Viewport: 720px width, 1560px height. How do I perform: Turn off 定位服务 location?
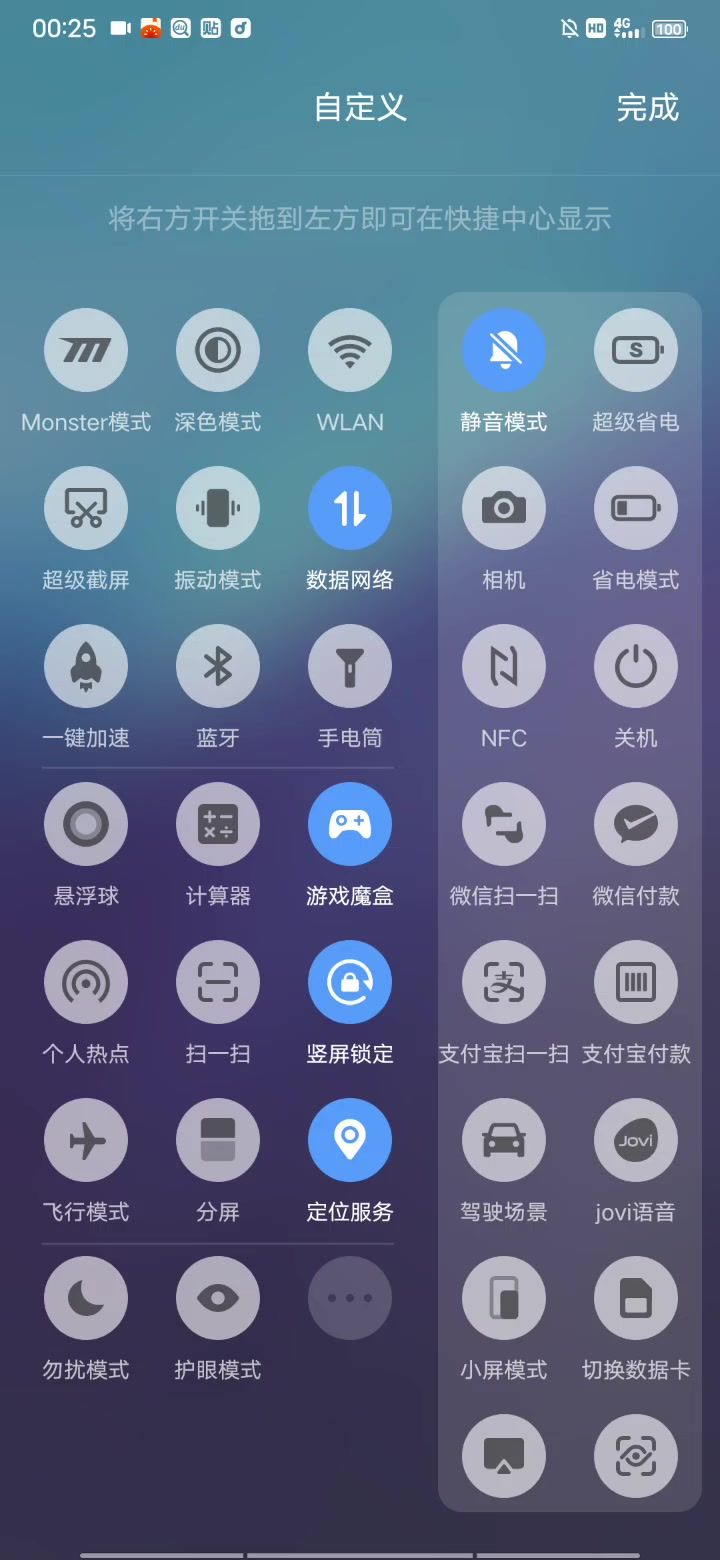(350, 1140)
